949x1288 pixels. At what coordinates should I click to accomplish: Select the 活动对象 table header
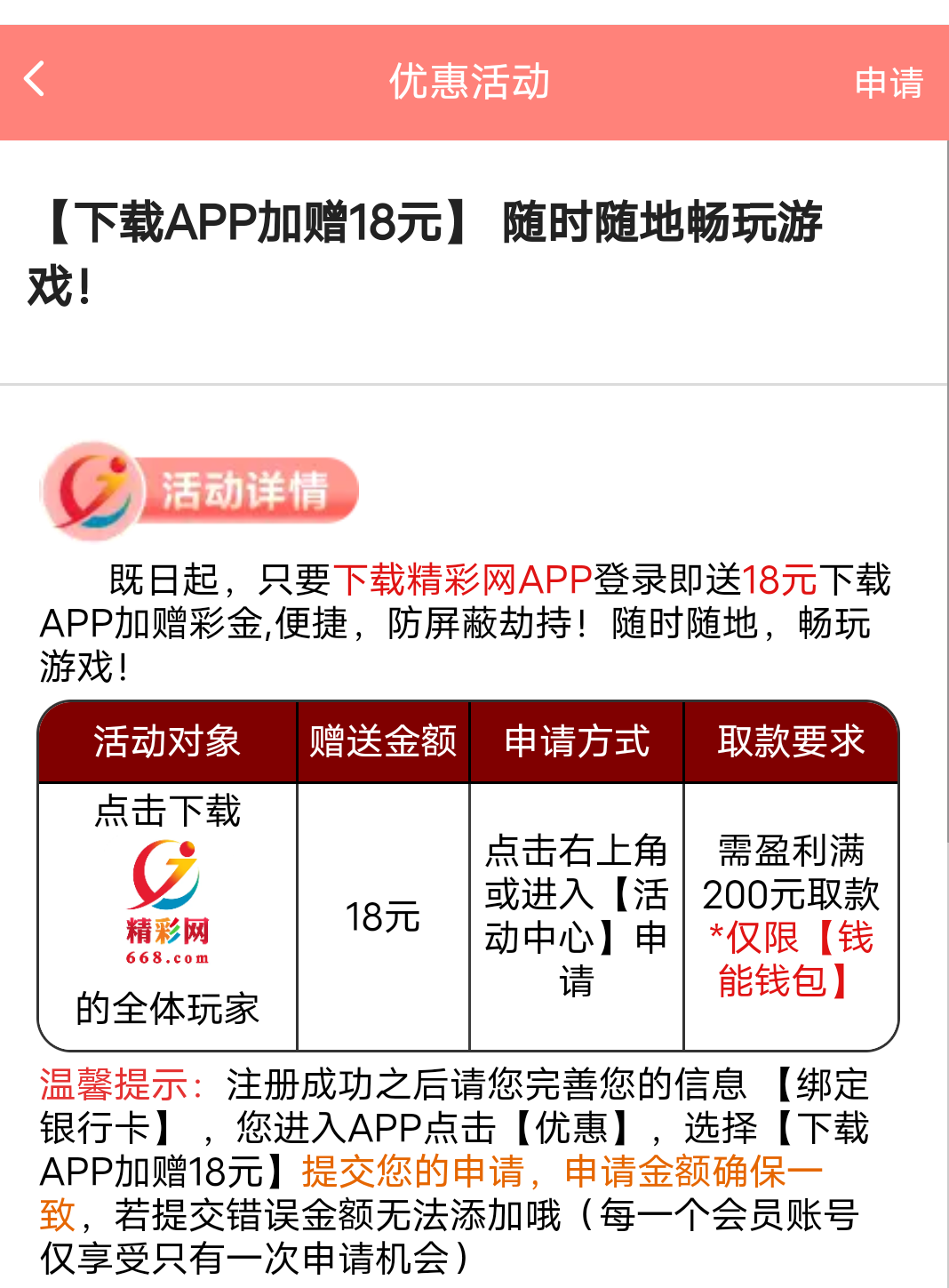(169, 742)
